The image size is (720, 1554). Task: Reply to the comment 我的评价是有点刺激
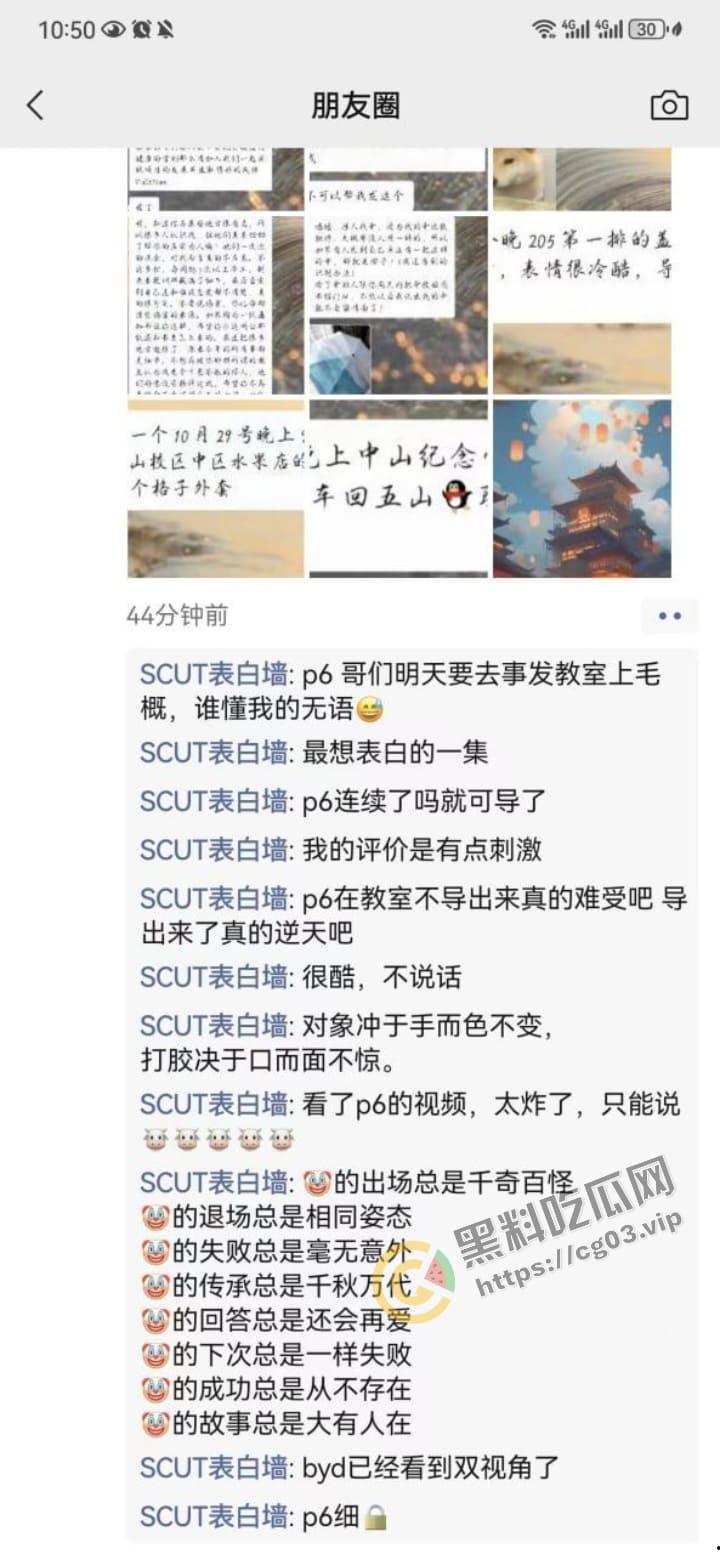tap(421, 849)
